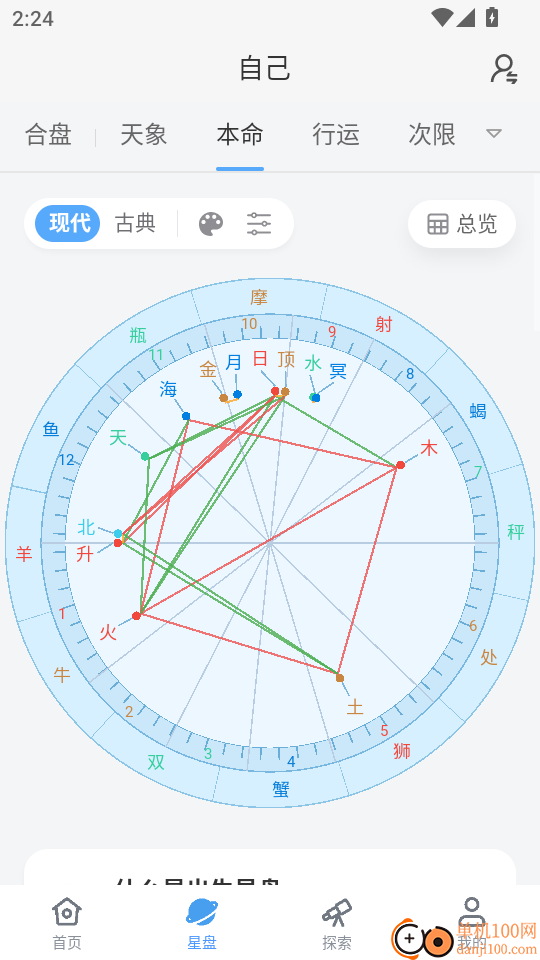The image size is (540, 960).
Task: Open the 次限 tab
Action: pyautogui.click(x=432, y=135)
